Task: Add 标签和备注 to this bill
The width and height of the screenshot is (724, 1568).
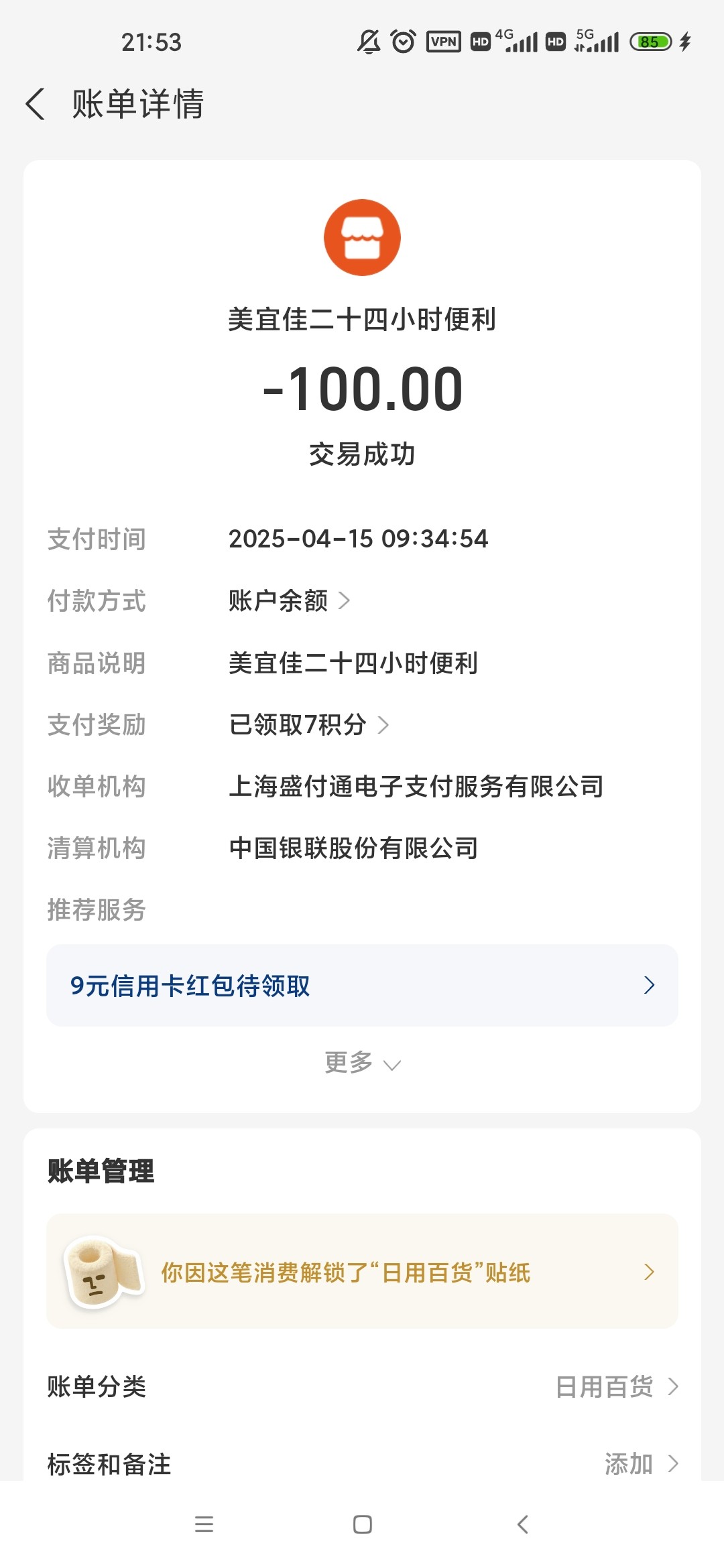Action: click(x=362, y=1464)
